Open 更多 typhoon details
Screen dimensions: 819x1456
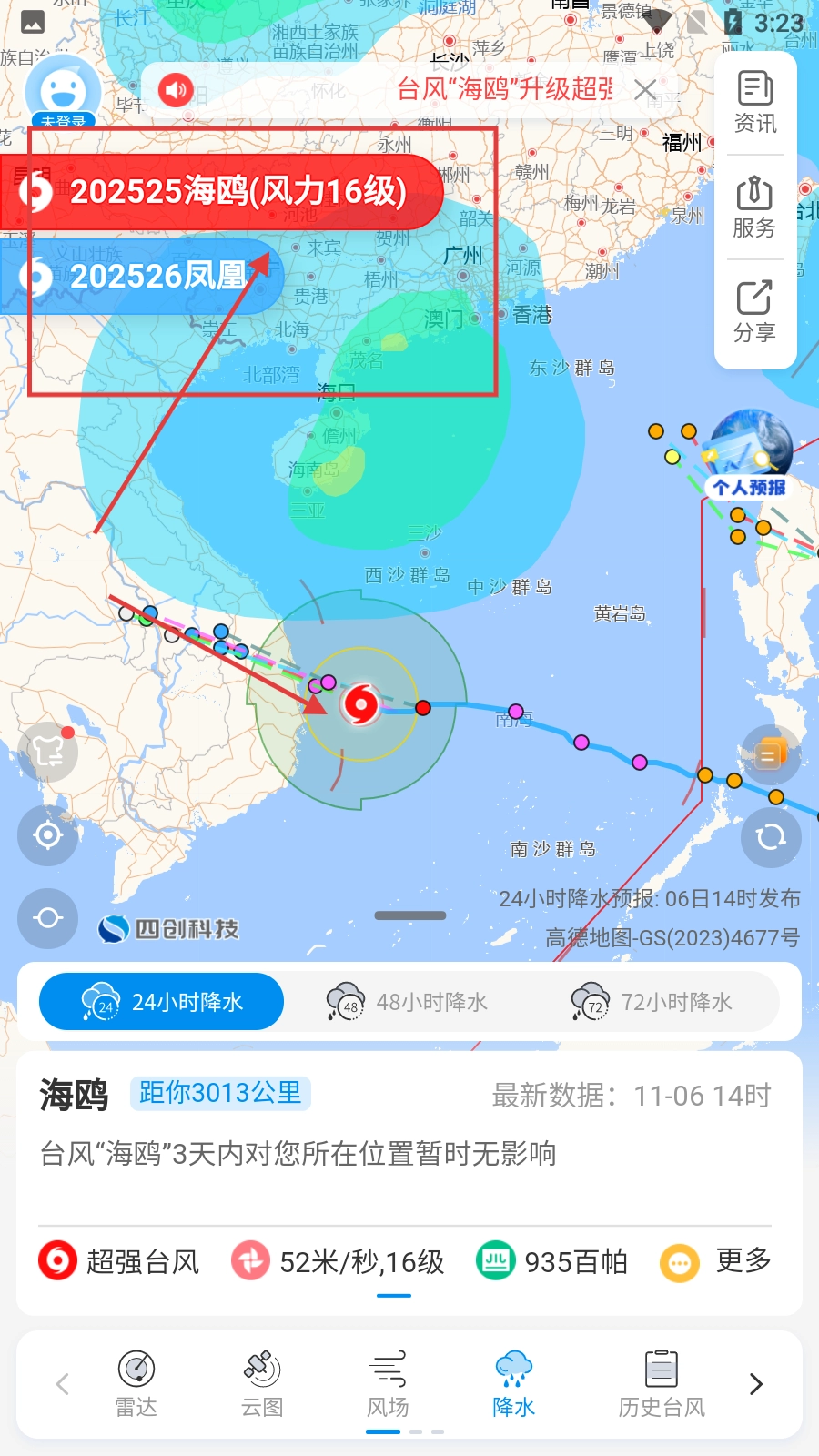tap(719, 1262)
